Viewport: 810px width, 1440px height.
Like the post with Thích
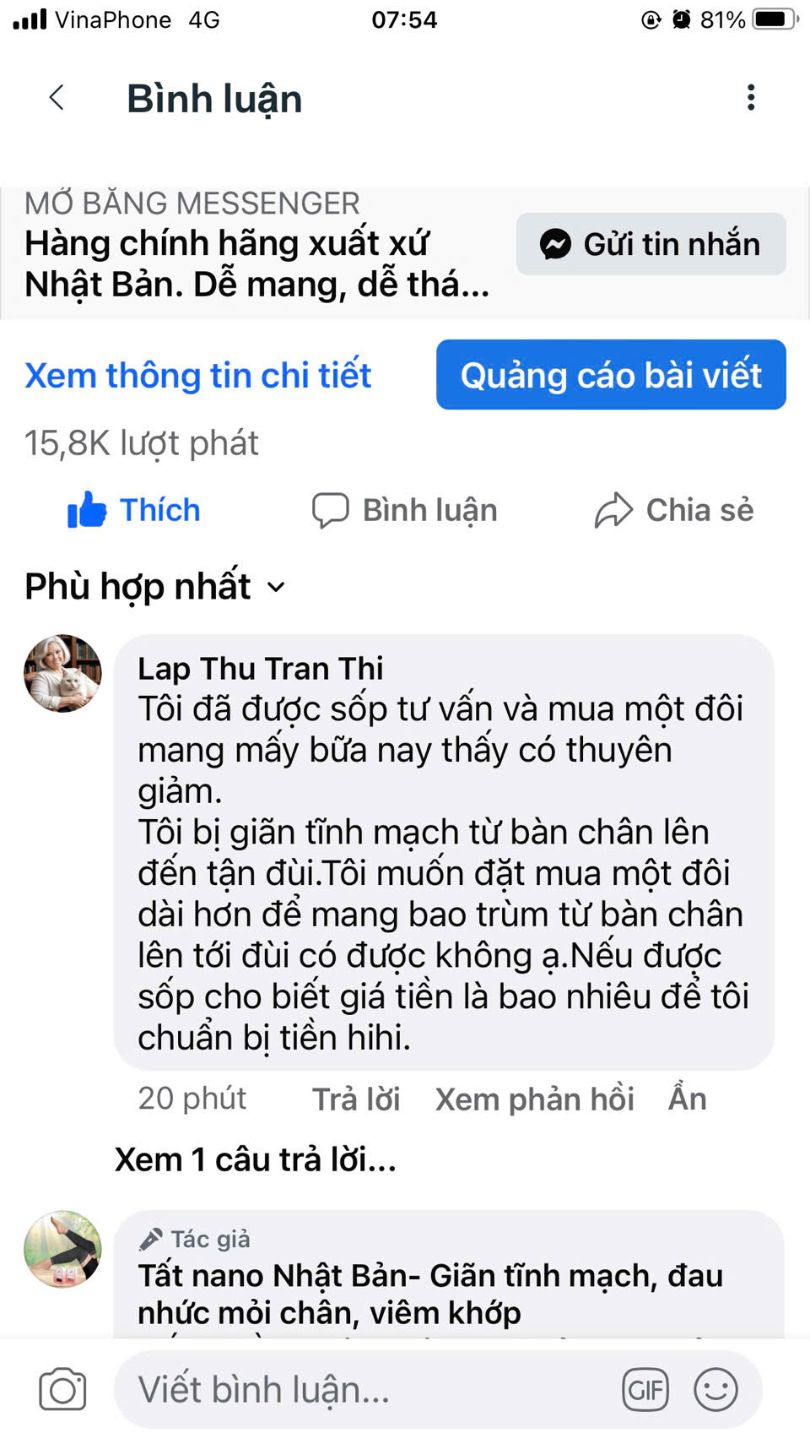(134, 510)
